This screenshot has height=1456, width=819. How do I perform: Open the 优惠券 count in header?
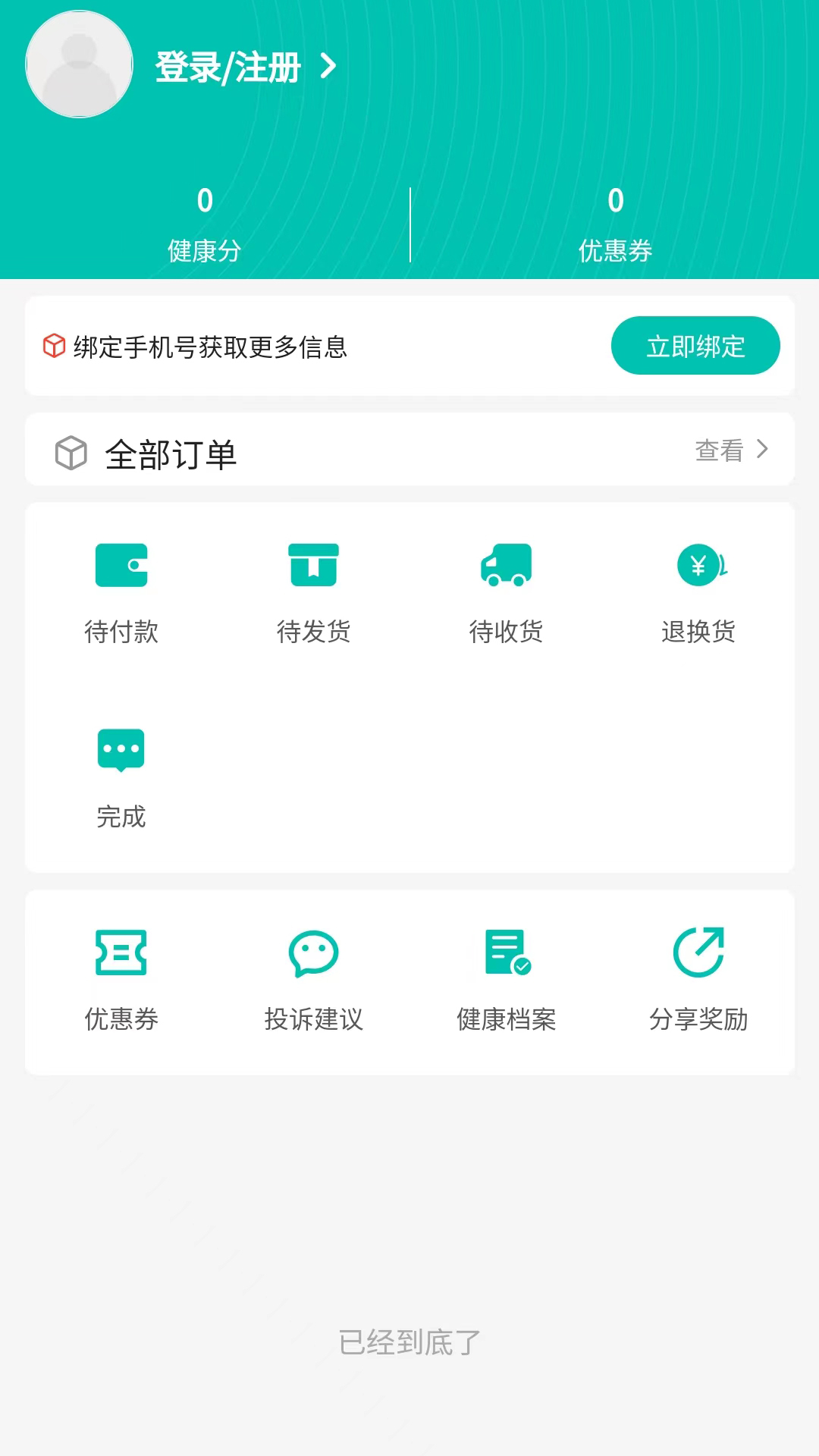click(x=615, y=224)
